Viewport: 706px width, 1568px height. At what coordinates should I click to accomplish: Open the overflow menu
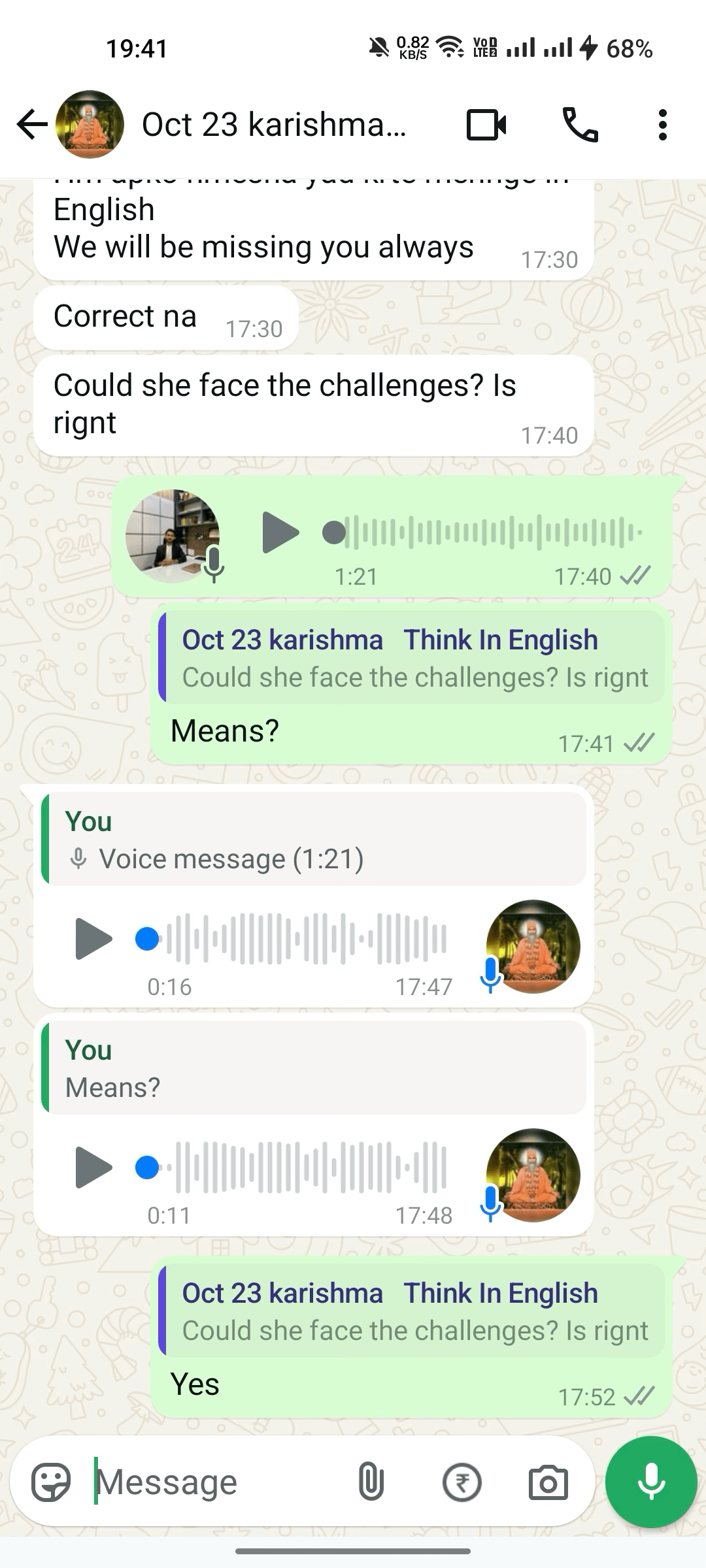coord(662,124)
